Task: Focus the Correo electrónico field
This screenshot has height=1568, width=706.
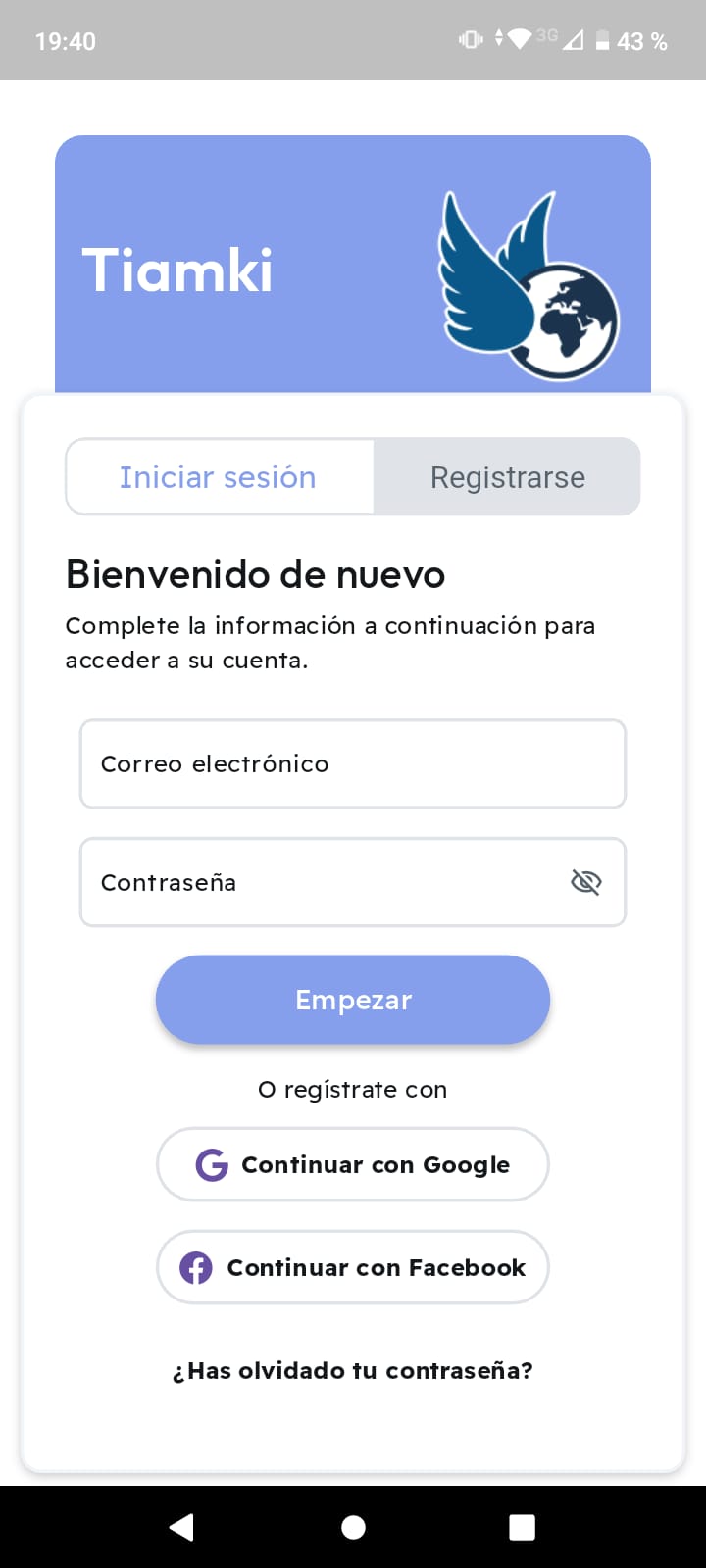Action: [353, 764]
